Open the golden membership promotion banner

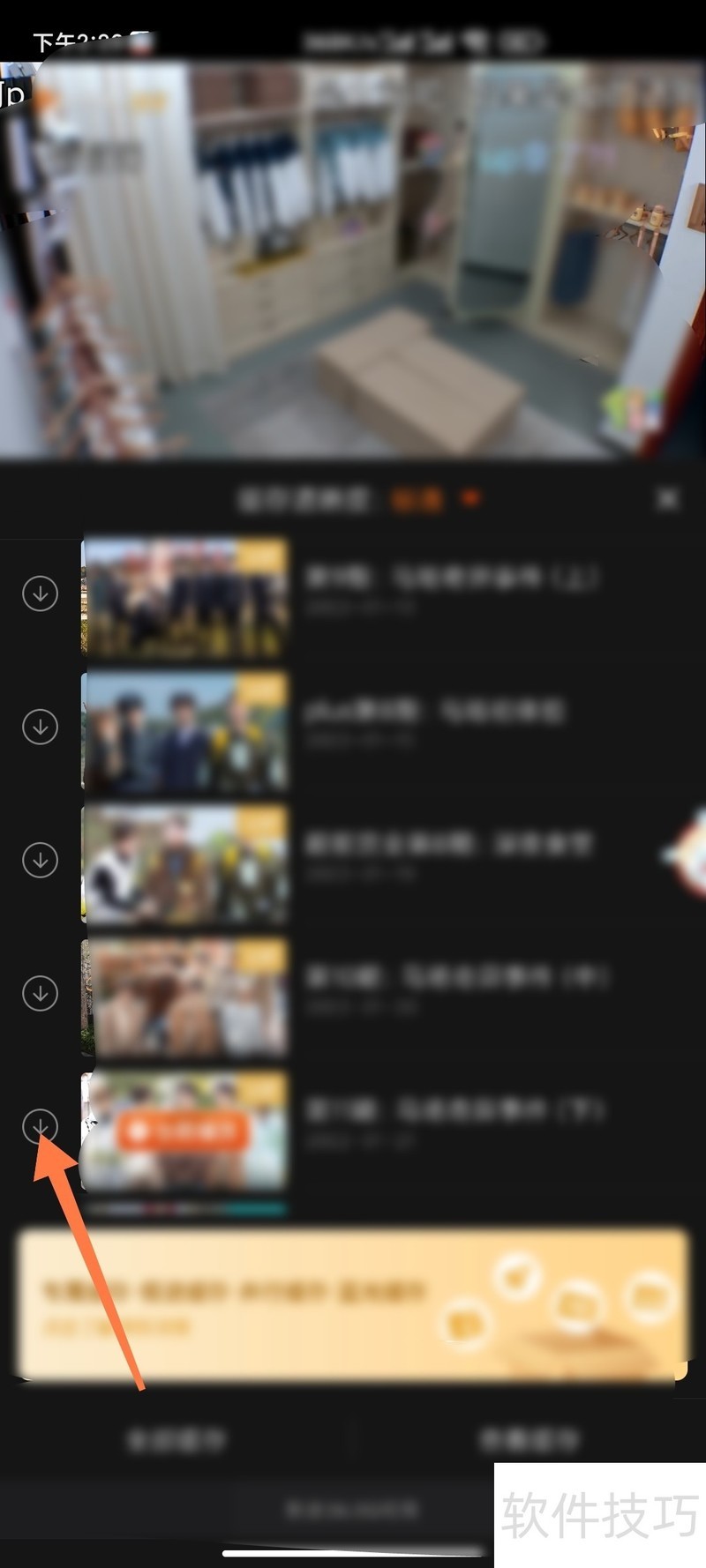pos(353,1303)
